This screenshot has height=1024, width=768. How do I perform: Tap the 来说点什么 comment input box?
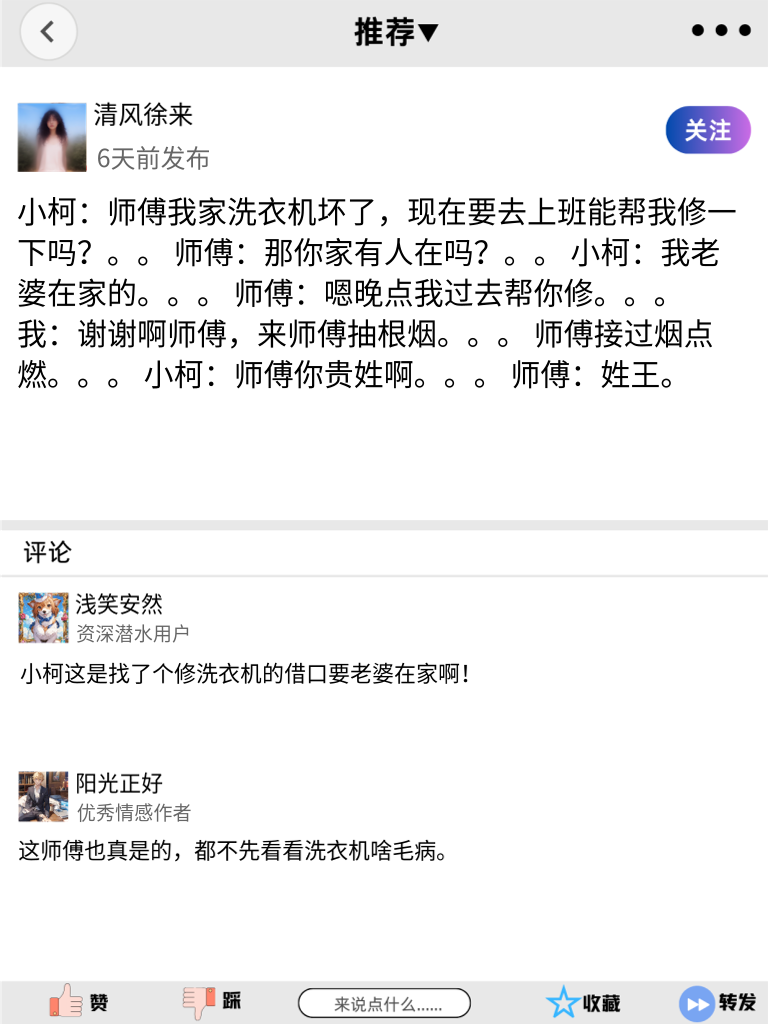point(384,1001)
